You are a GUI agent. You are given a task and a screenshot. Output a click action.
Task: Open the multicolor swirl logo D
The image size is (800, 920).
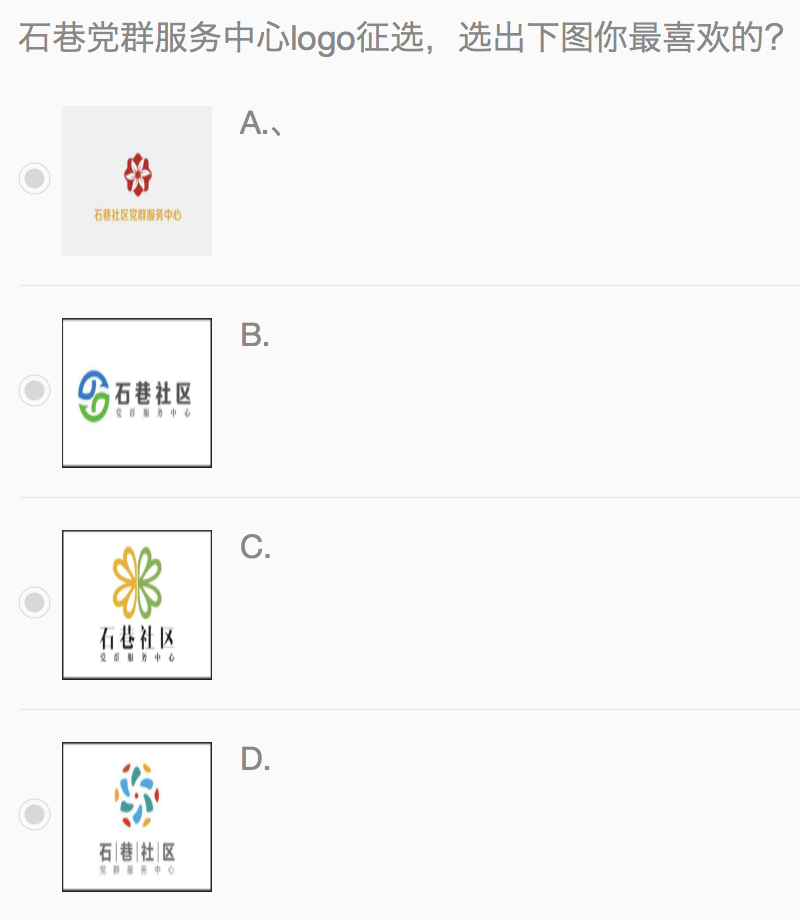137,816
